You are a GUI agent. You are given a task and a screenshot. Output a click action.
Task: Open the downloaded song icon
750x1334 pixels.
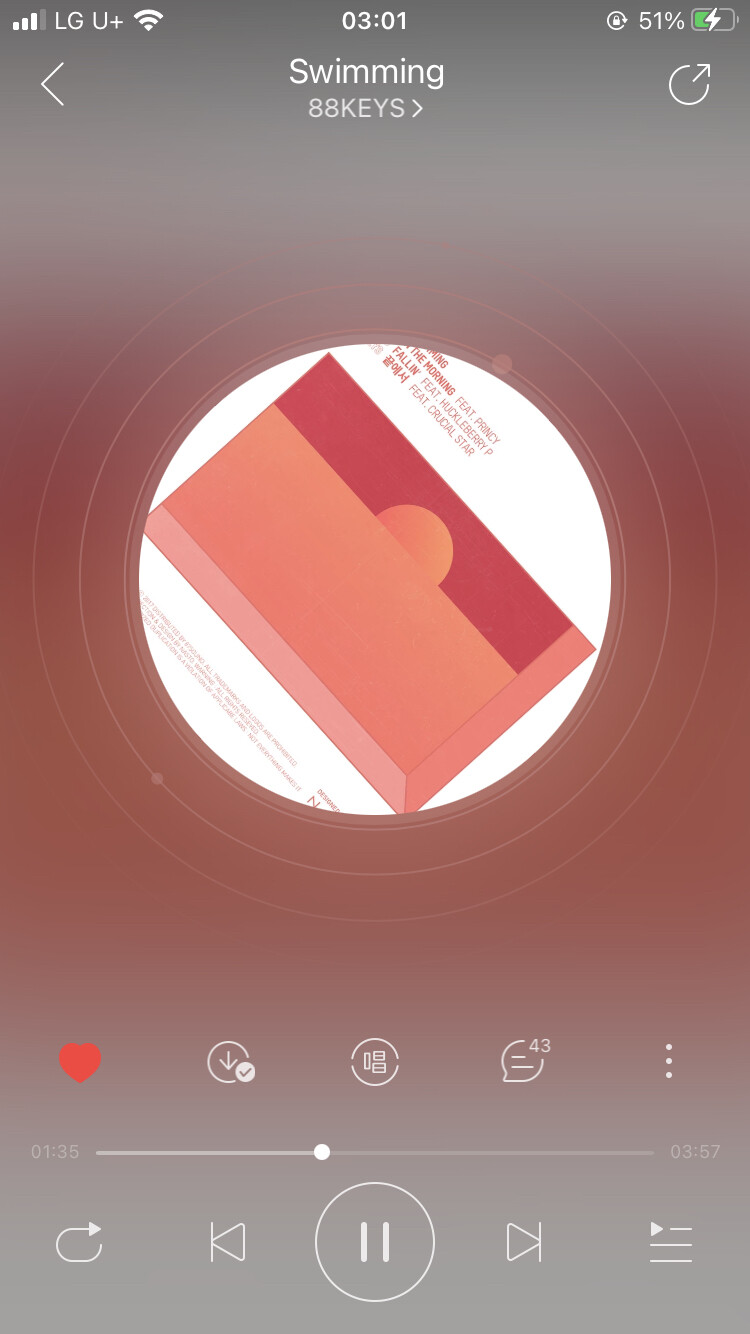pos(229,1062)
